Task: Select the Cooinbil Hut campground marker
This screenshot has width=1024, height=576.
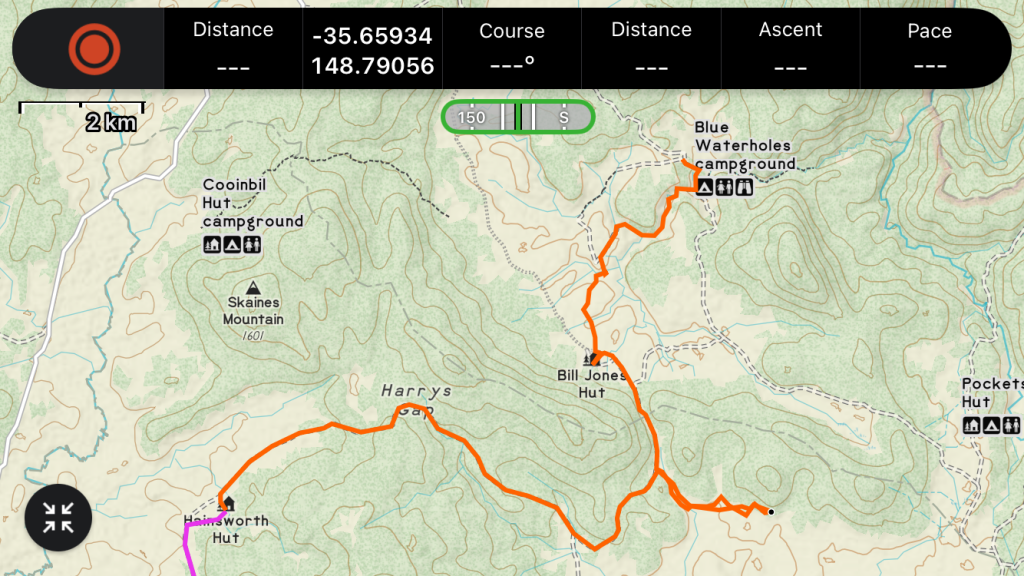Action: pyautogui.click(x=232, y=244)
